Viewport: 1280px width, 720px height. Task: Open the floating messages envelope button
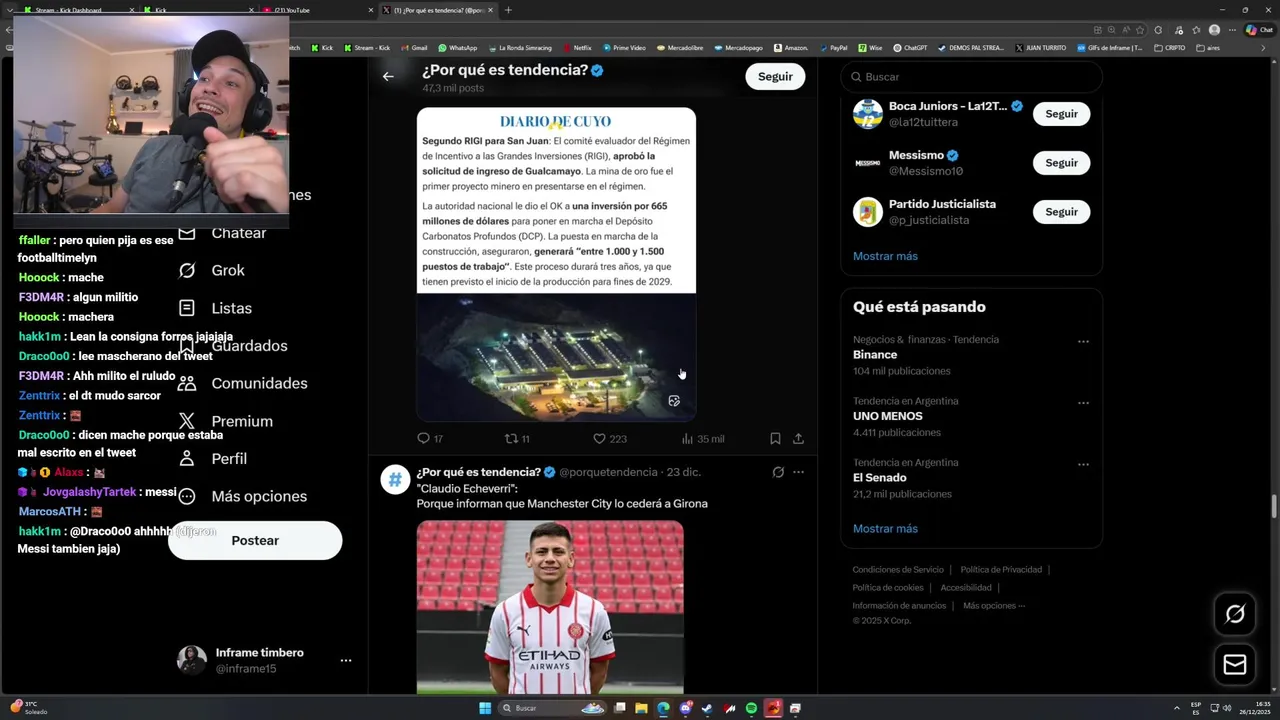1235,665
